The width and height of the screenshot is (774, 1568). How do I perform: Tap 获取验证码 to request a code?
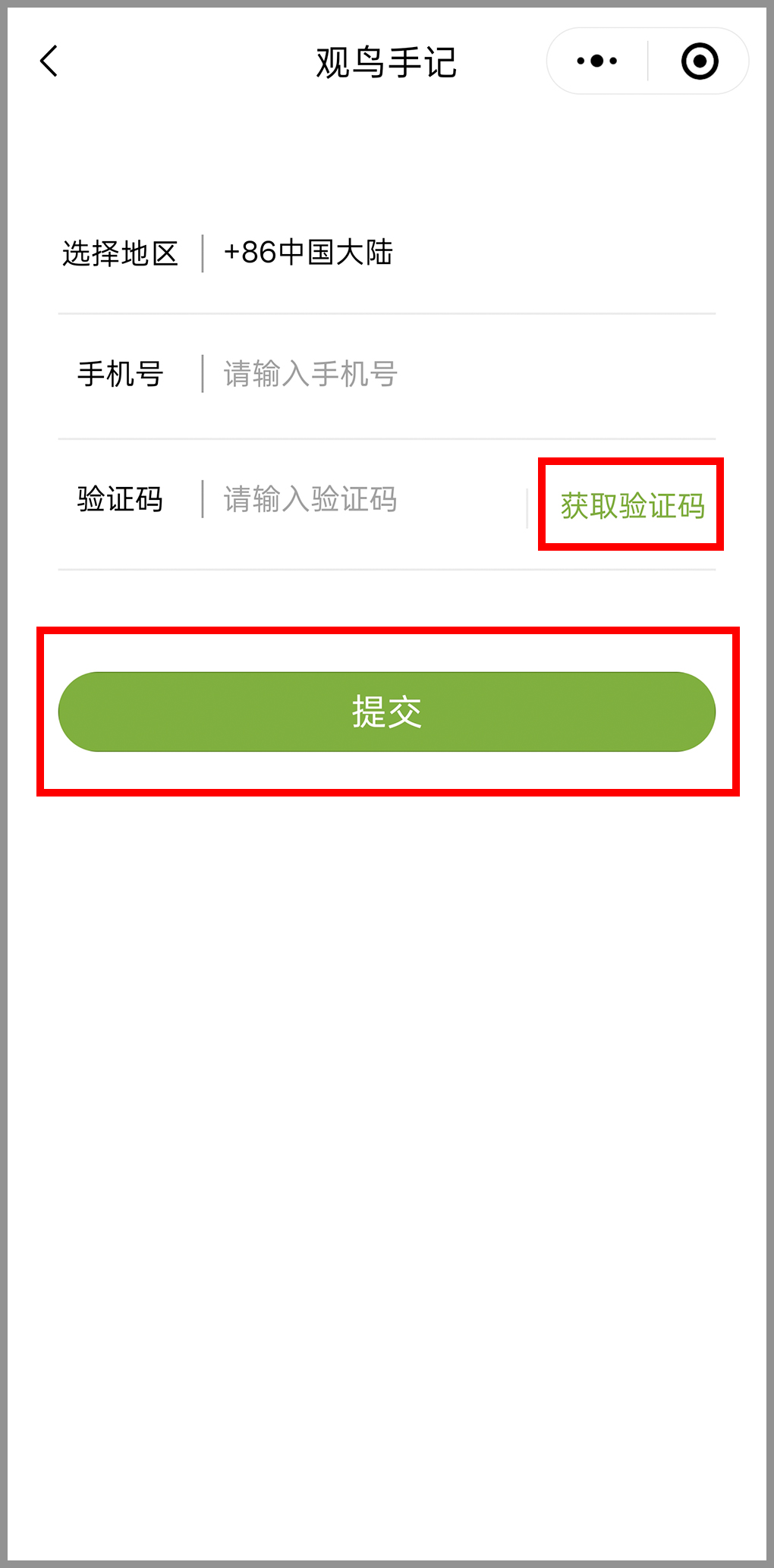(x=632, y=505)
